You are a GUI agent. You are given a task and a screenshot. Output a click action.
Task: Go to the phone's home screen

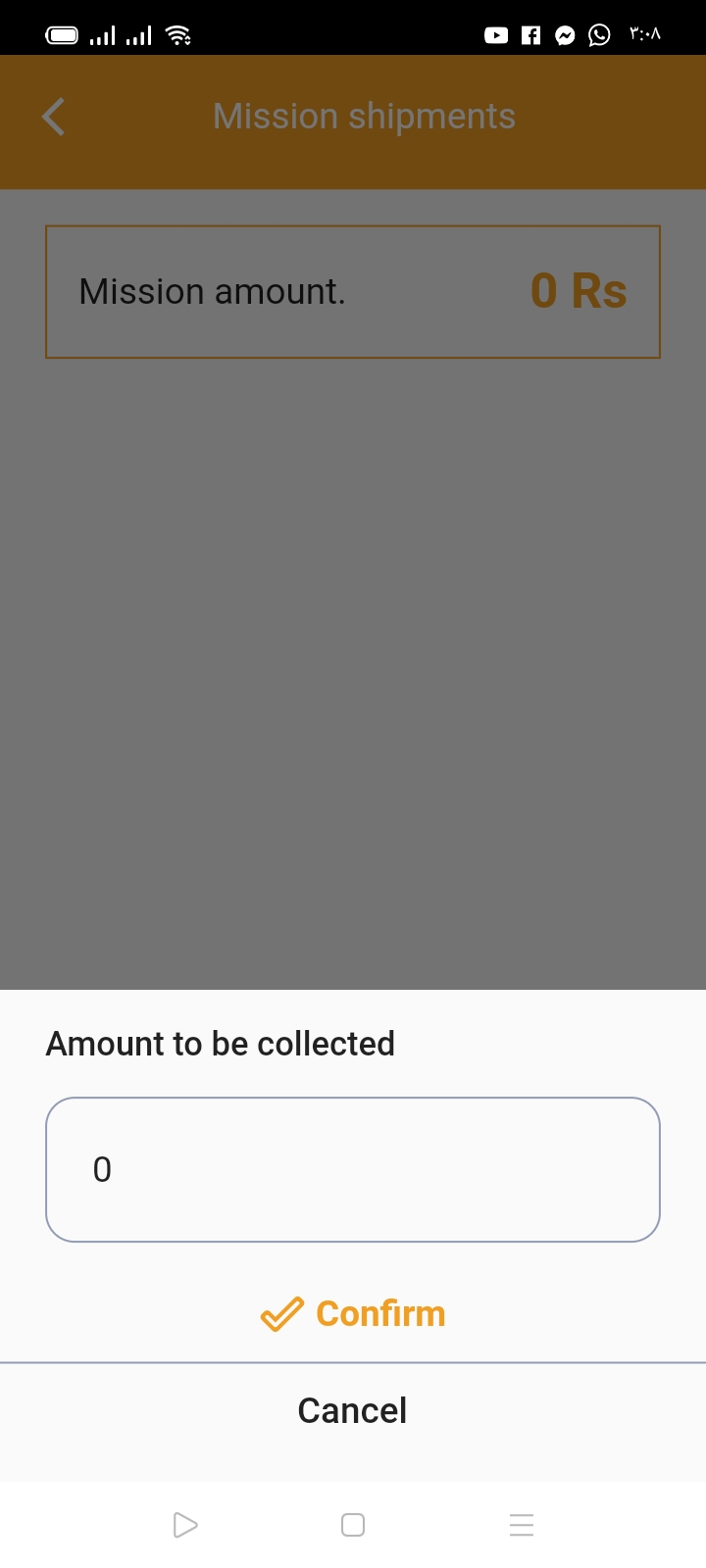point(353,1525)
